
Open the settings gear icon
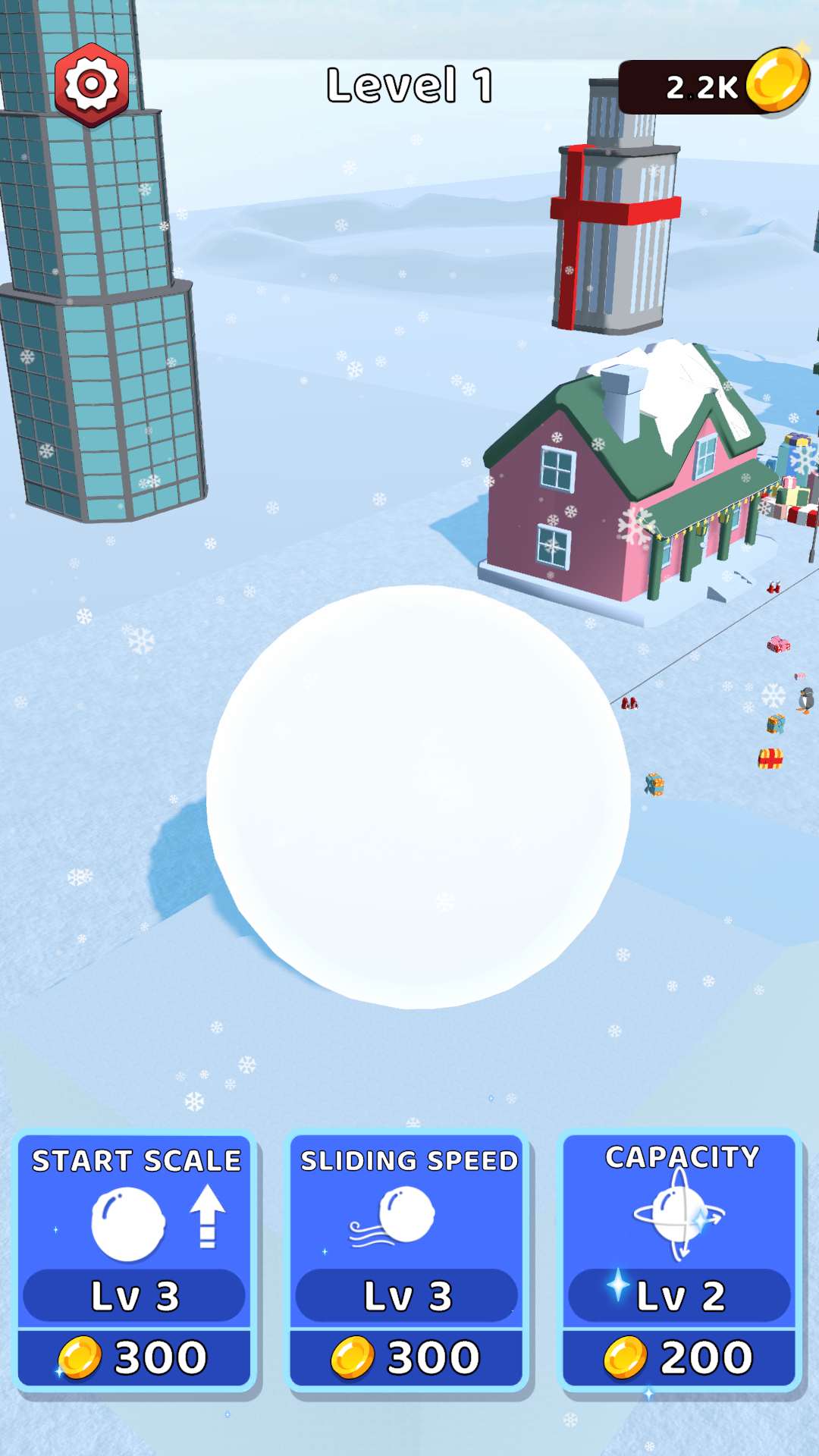pos(92,85)
